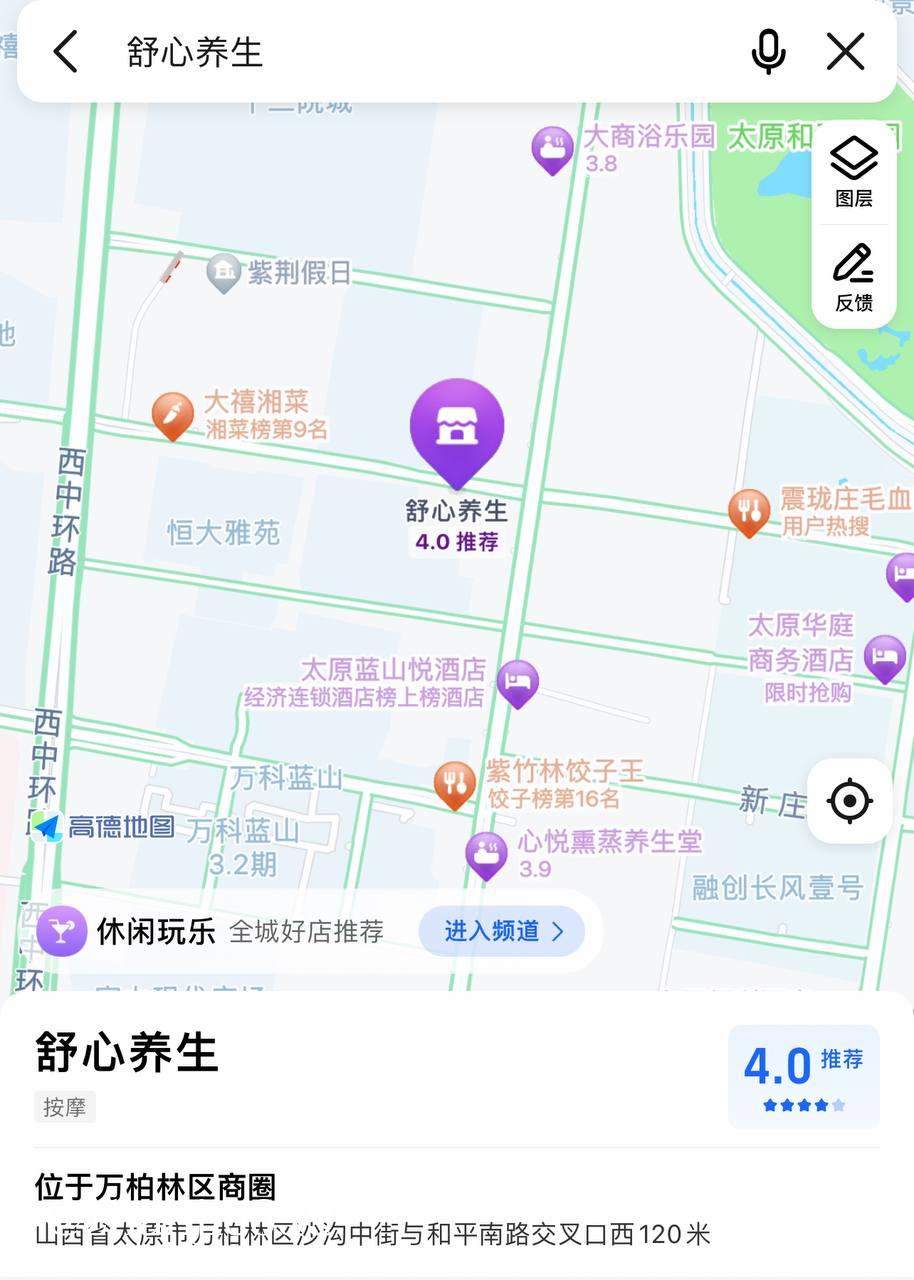
Task: Tap the star rating under 4.0
Action: click(803, 1106)
